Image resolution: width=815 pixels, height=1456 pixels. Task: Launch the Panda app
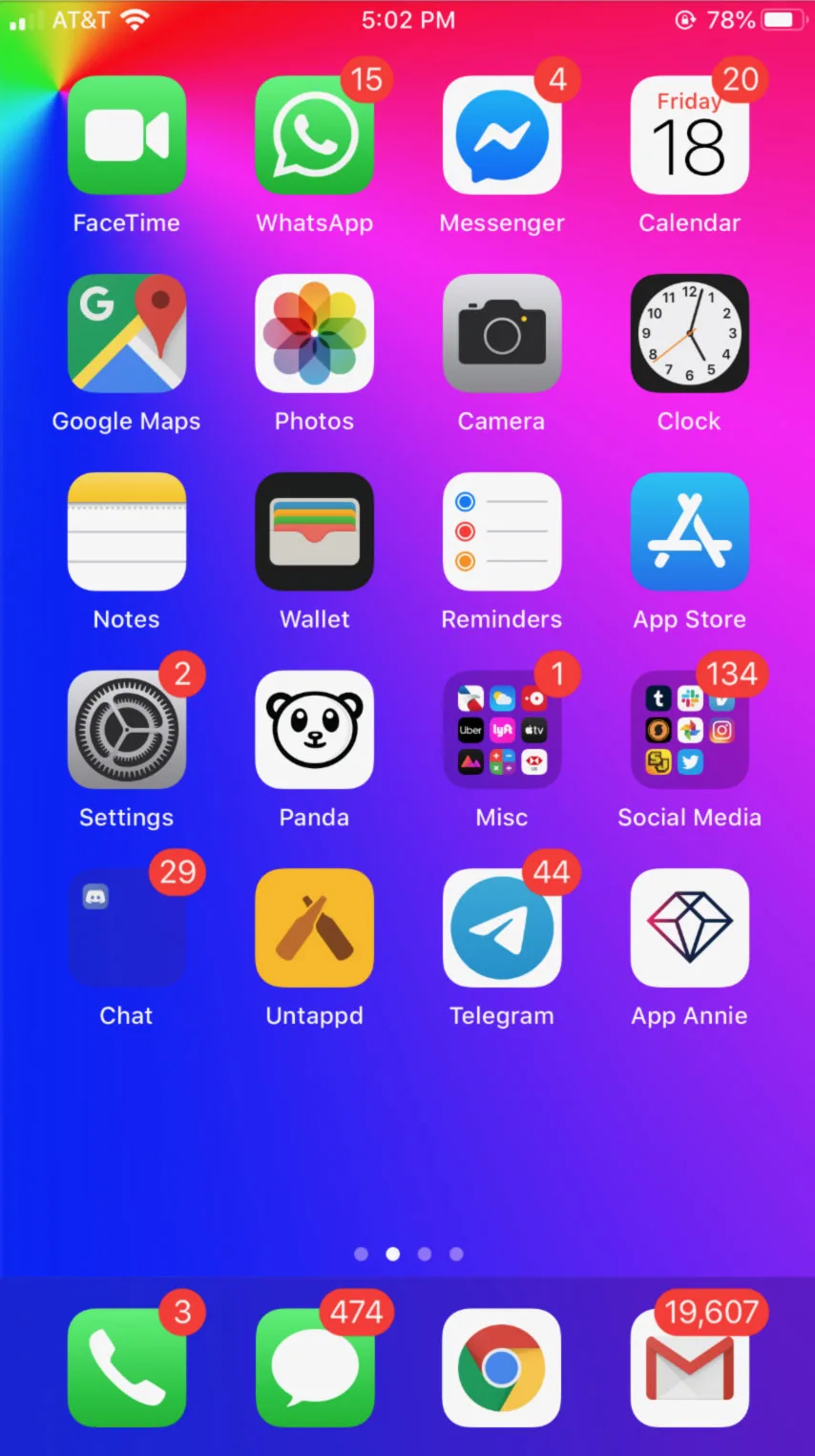(x=315, y=730)
